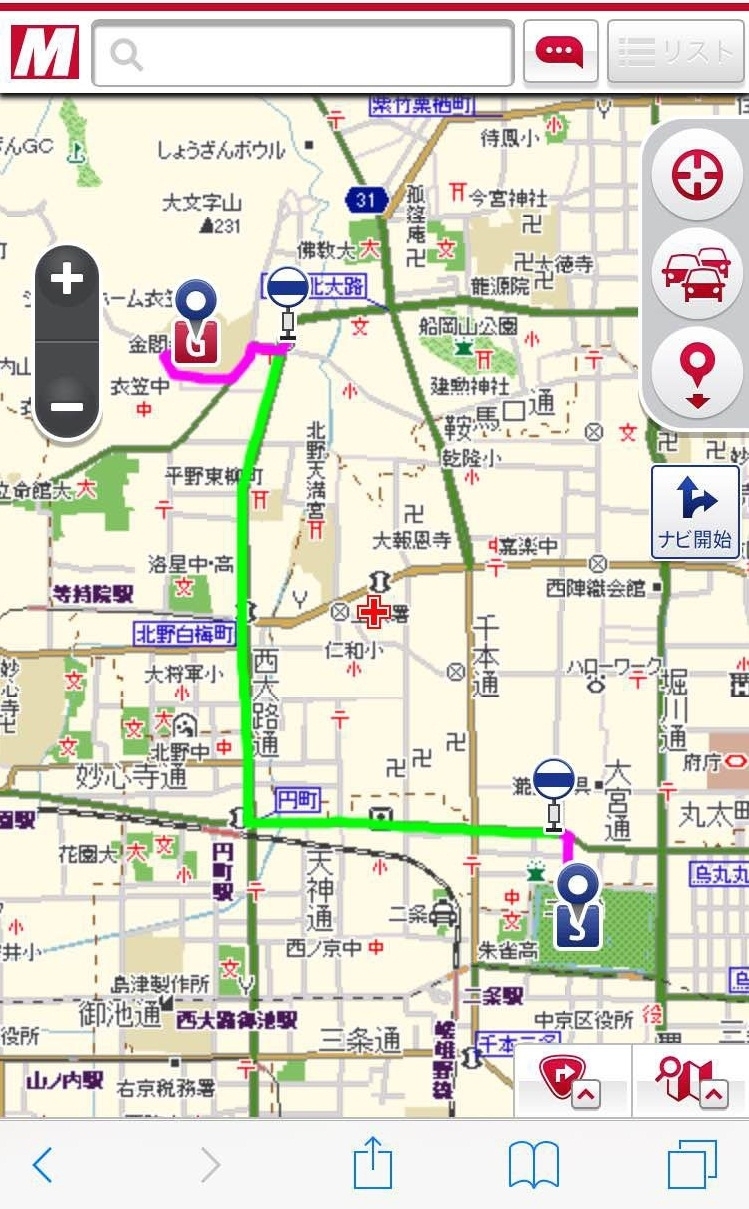Tap the M logo home button
The height and width of the screenshot is (1209, 749).
[45, 53]
